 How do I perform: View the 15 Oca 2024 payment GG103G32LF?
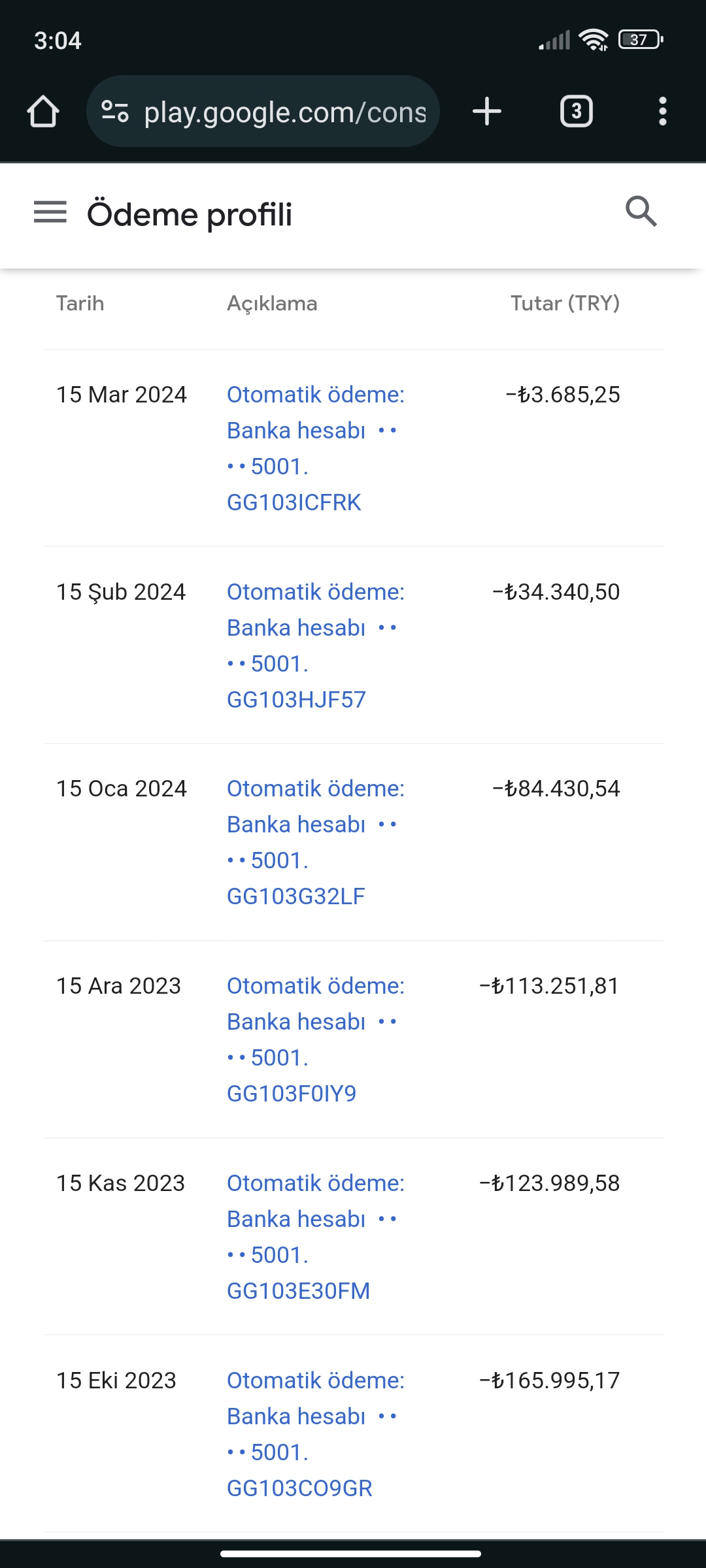316,842
